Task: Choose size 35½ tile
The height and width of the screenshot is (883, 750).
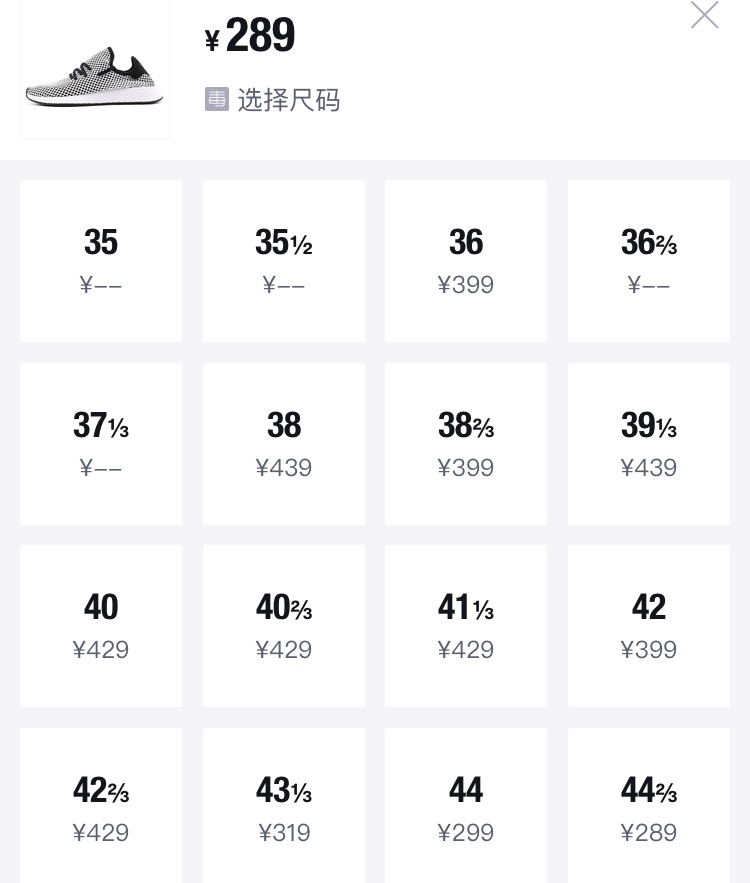Action: tap(283, 260)
